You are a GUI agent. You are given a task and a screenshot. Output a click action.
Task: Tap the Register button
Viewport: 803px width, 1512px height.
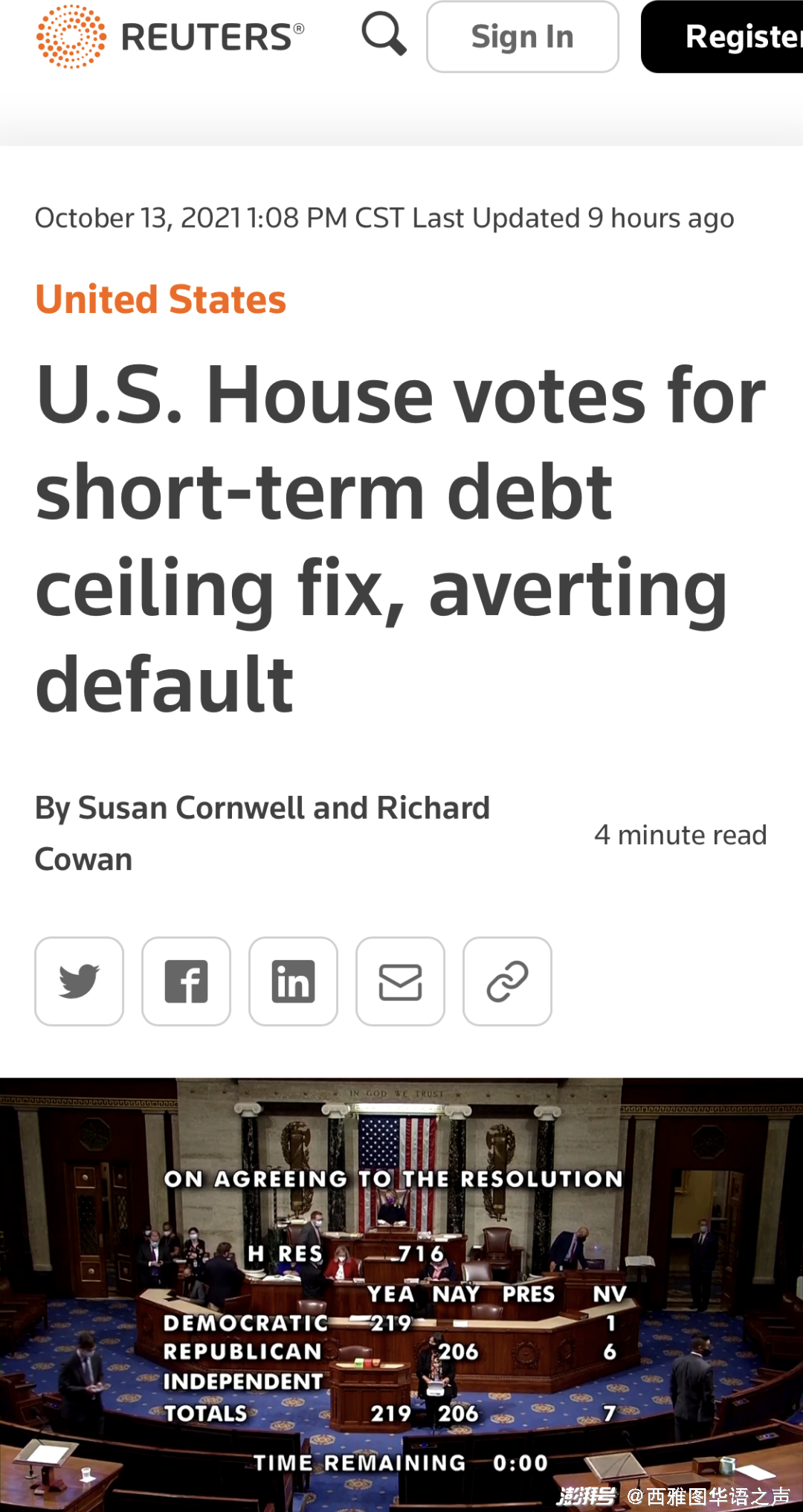722,36
